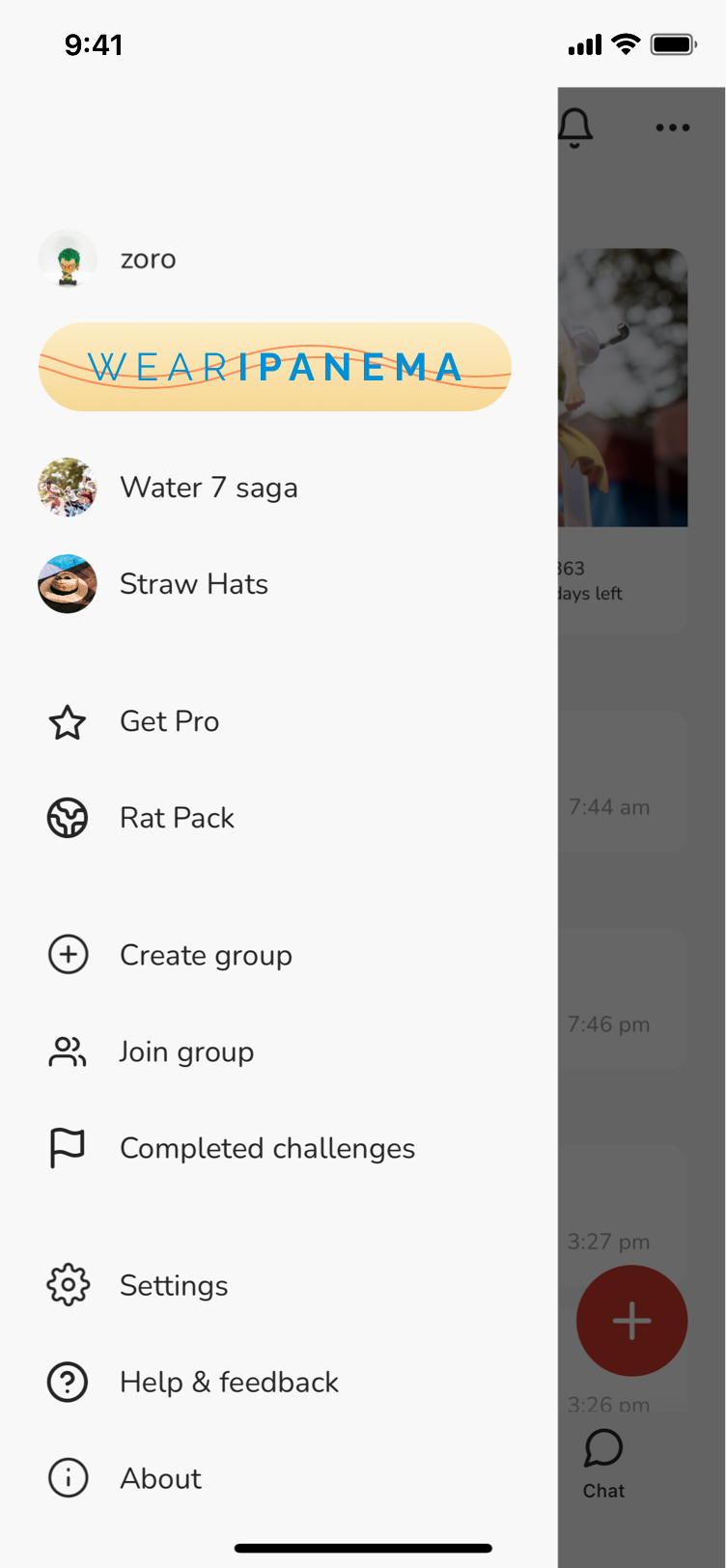Click the Settings gear icon
This screenshot has height=1568, width=726.
click(x=67, y=1285)
